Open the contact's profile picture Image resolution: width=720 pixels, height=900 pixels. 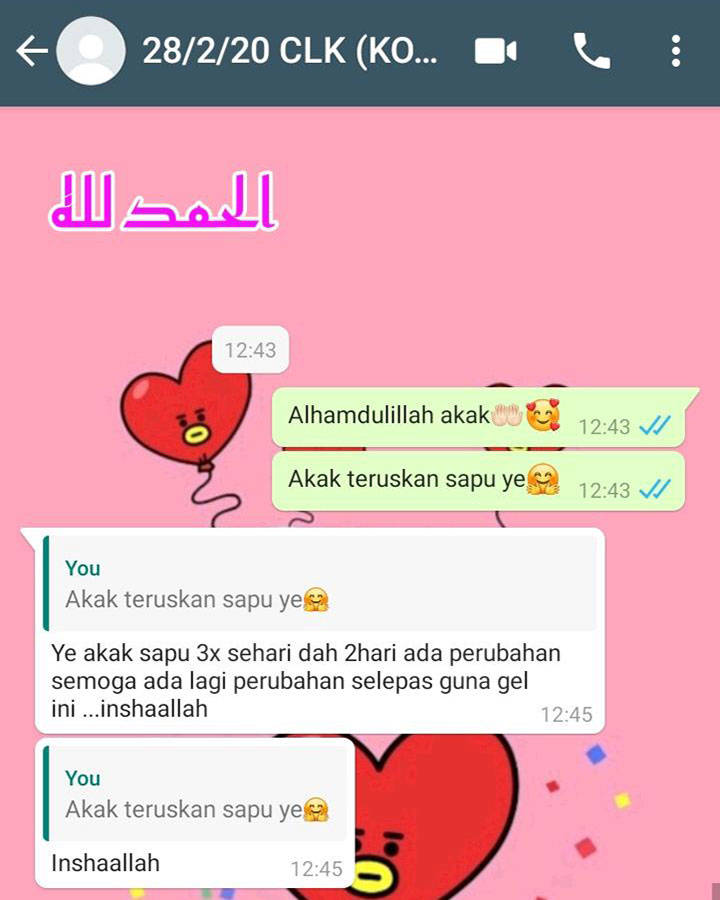pos(91,51)
